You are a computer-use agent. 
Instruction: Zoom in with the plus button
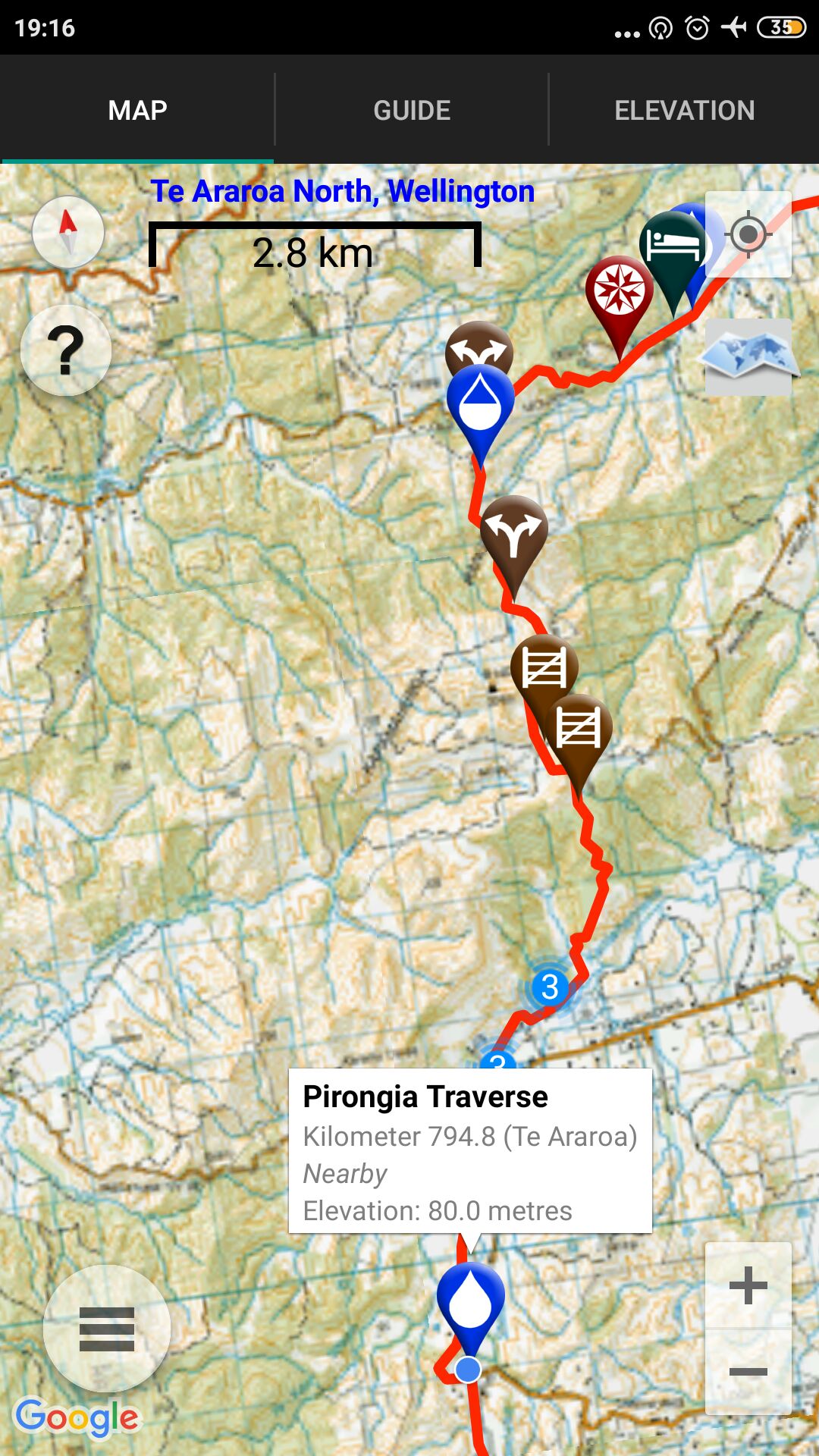(x=748, y=1285)
